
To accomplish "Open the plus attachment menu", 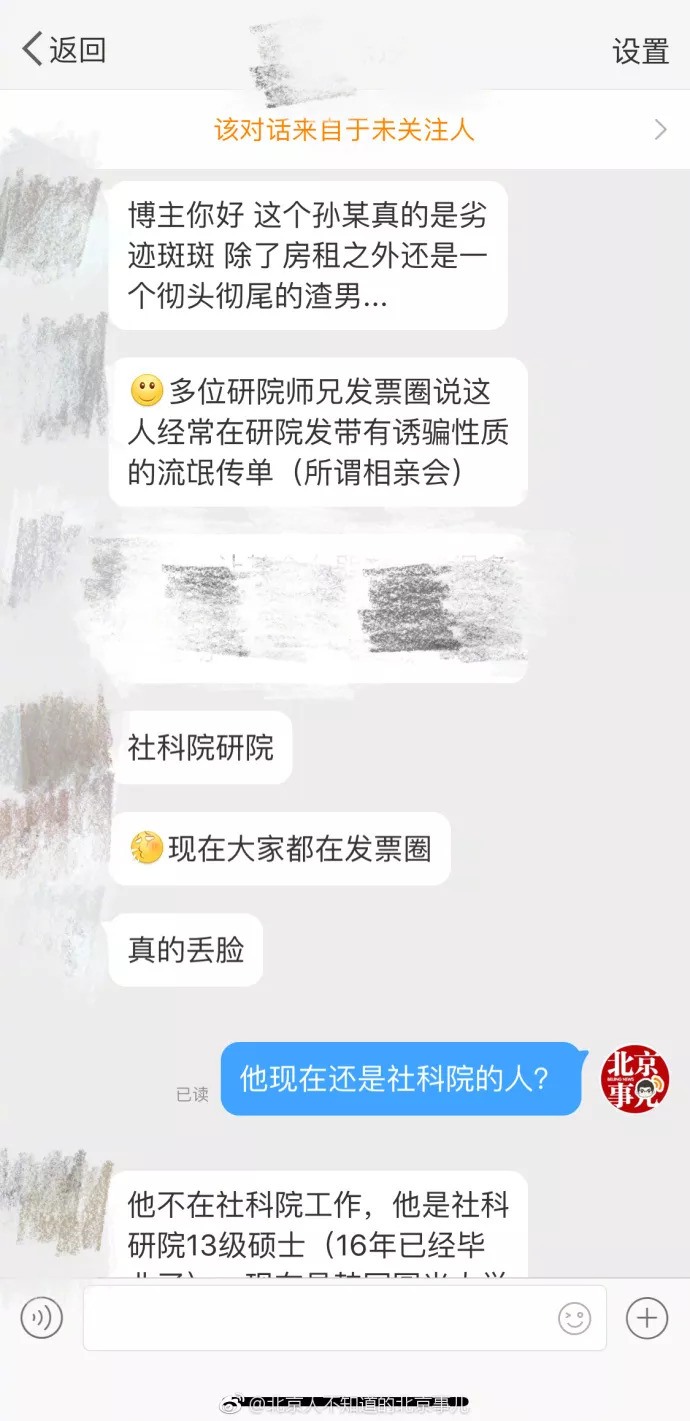I will click(647, 1318).
